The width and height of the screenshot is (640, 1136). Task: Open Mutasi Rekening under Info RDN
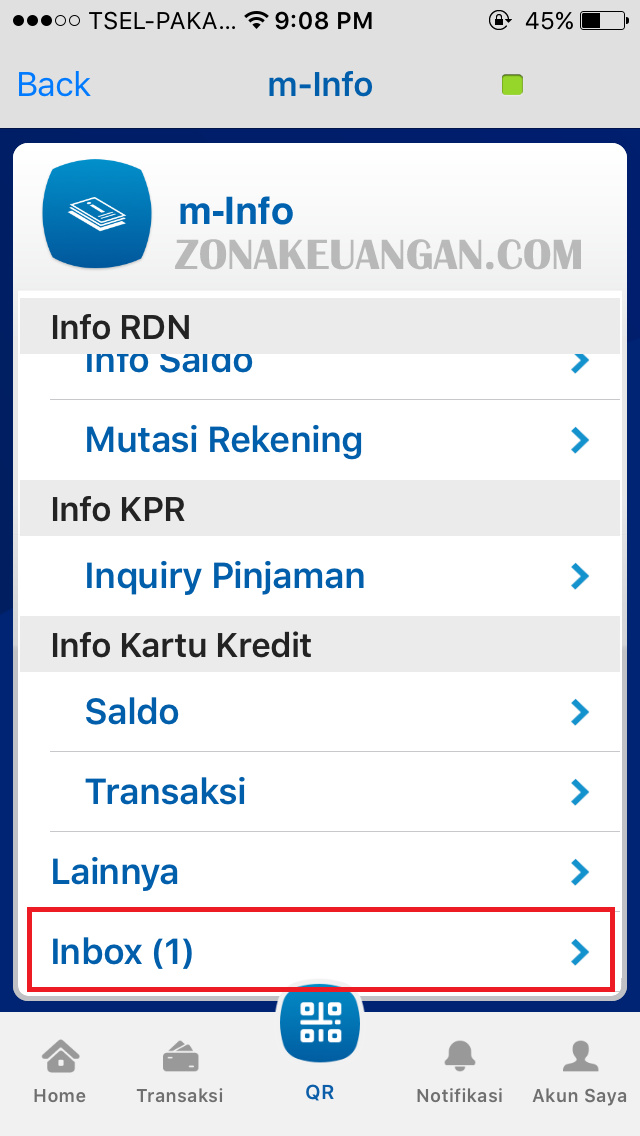[320, 440]
